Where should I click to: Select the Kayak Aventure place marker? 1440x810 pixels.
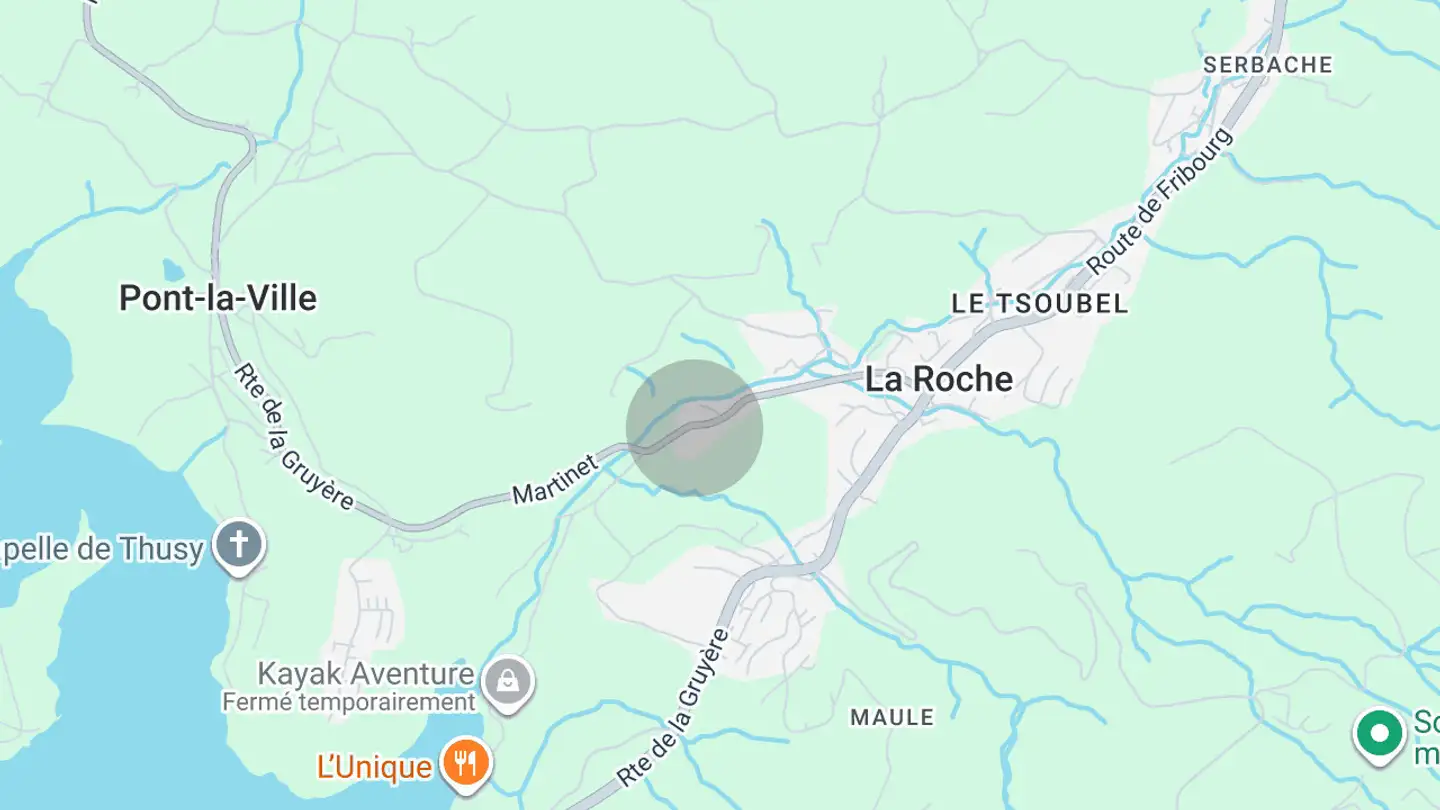(x=508, y=682)
